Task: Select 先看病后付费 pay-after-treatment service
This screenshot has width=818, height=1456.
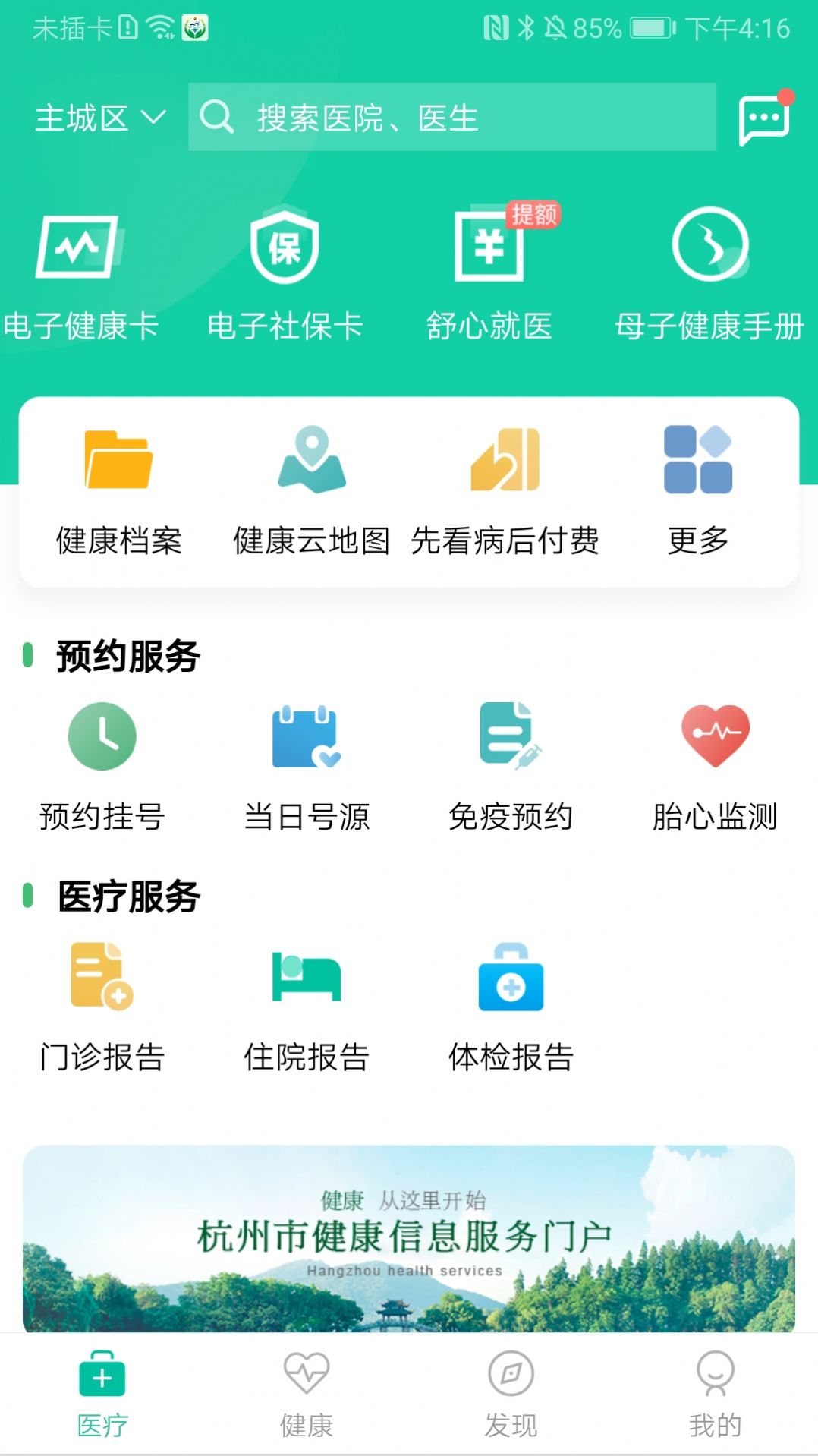Action: click(505, 490)
